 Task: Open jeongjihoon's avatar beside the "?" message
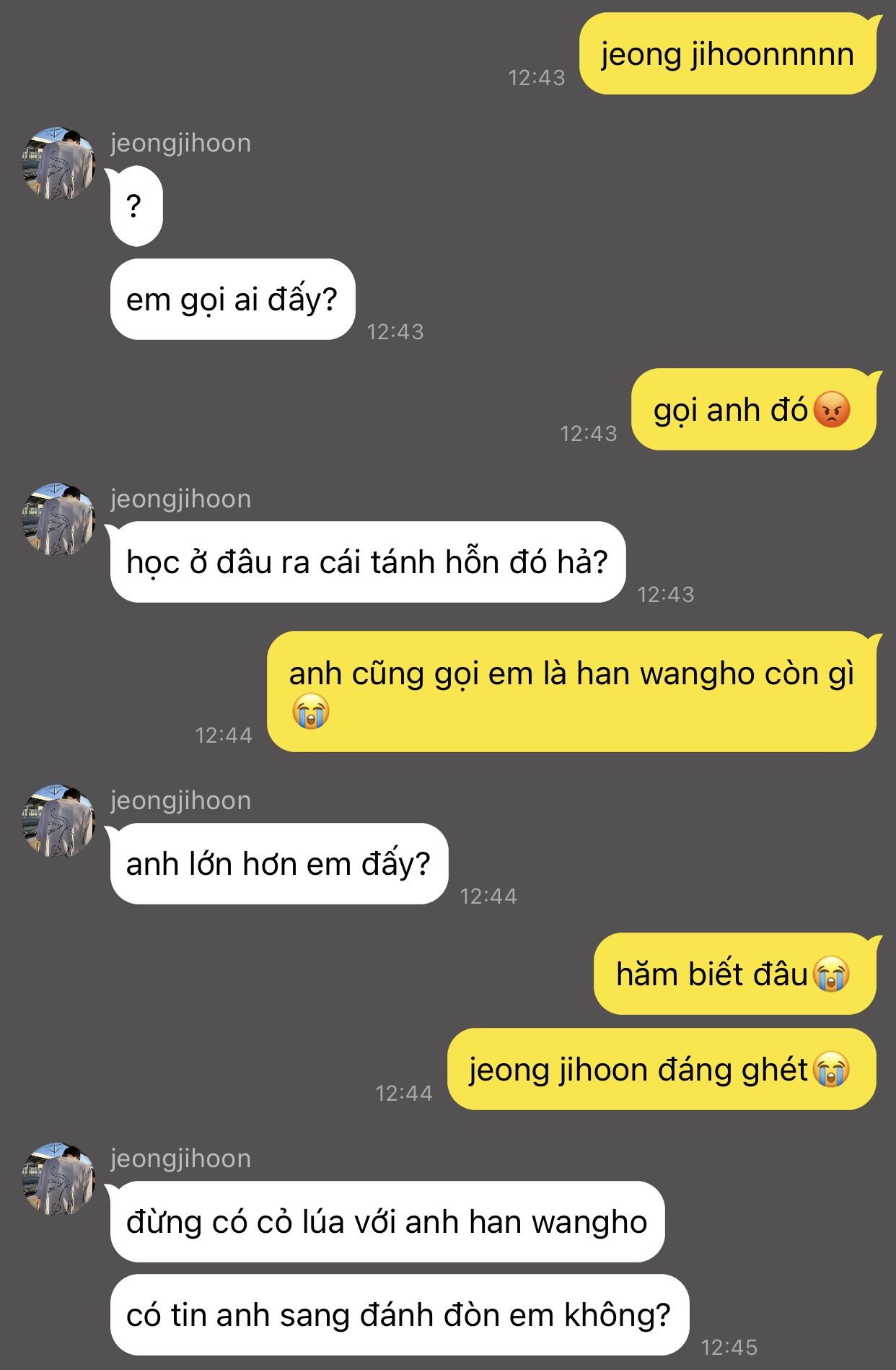[x=58, y=164]
